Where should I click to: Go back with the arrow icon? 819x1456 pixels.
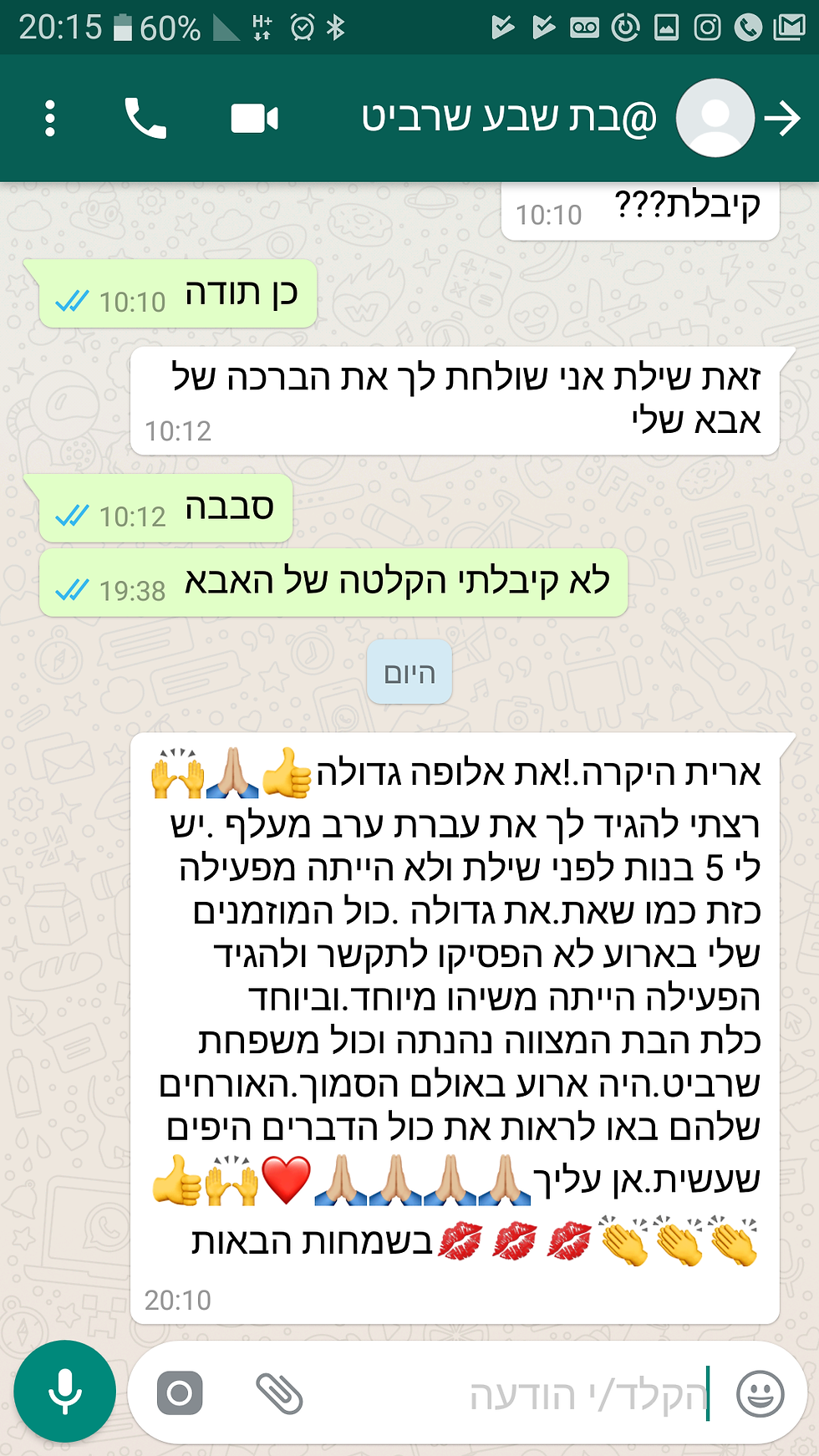tap(783, 119)
